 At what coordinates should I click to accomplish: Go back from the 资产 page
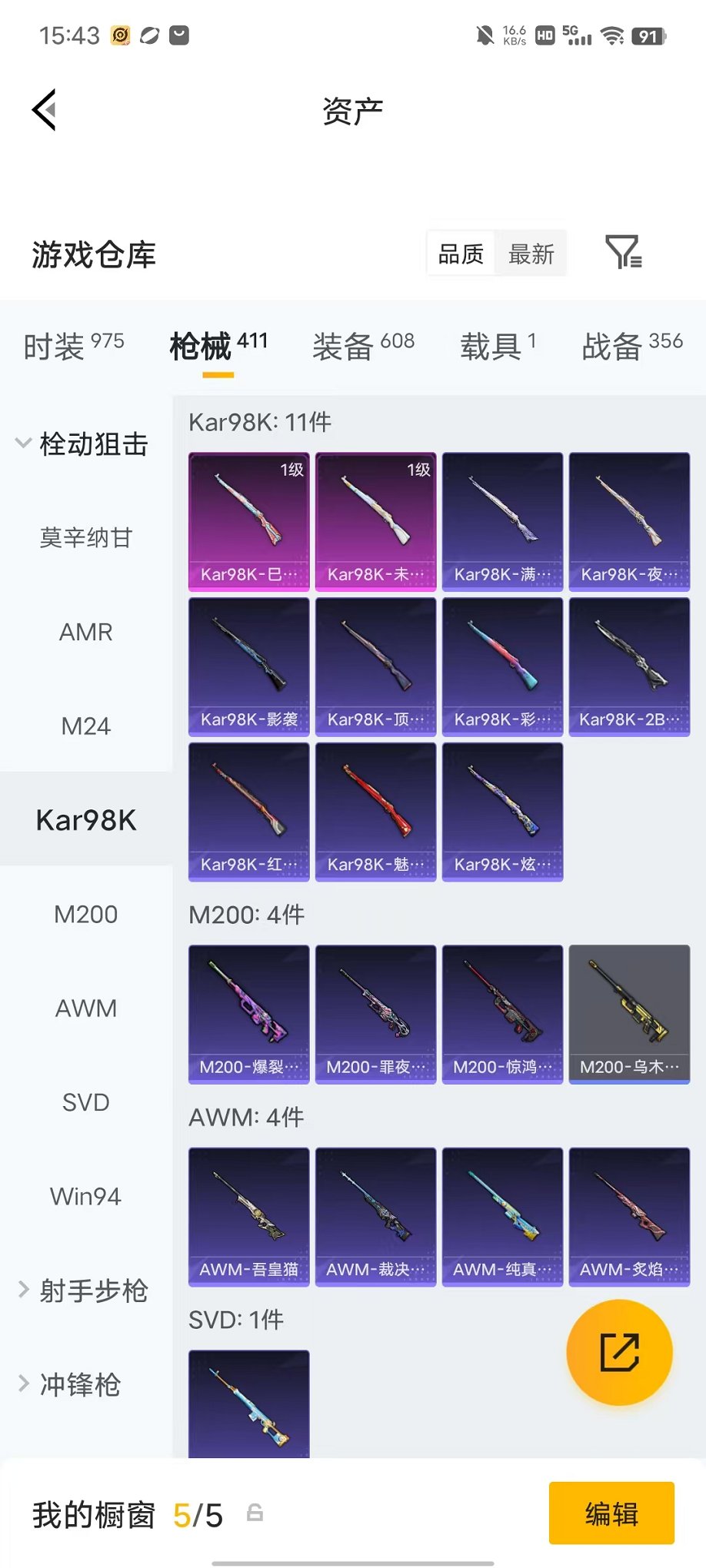click(x=45, y=110)
